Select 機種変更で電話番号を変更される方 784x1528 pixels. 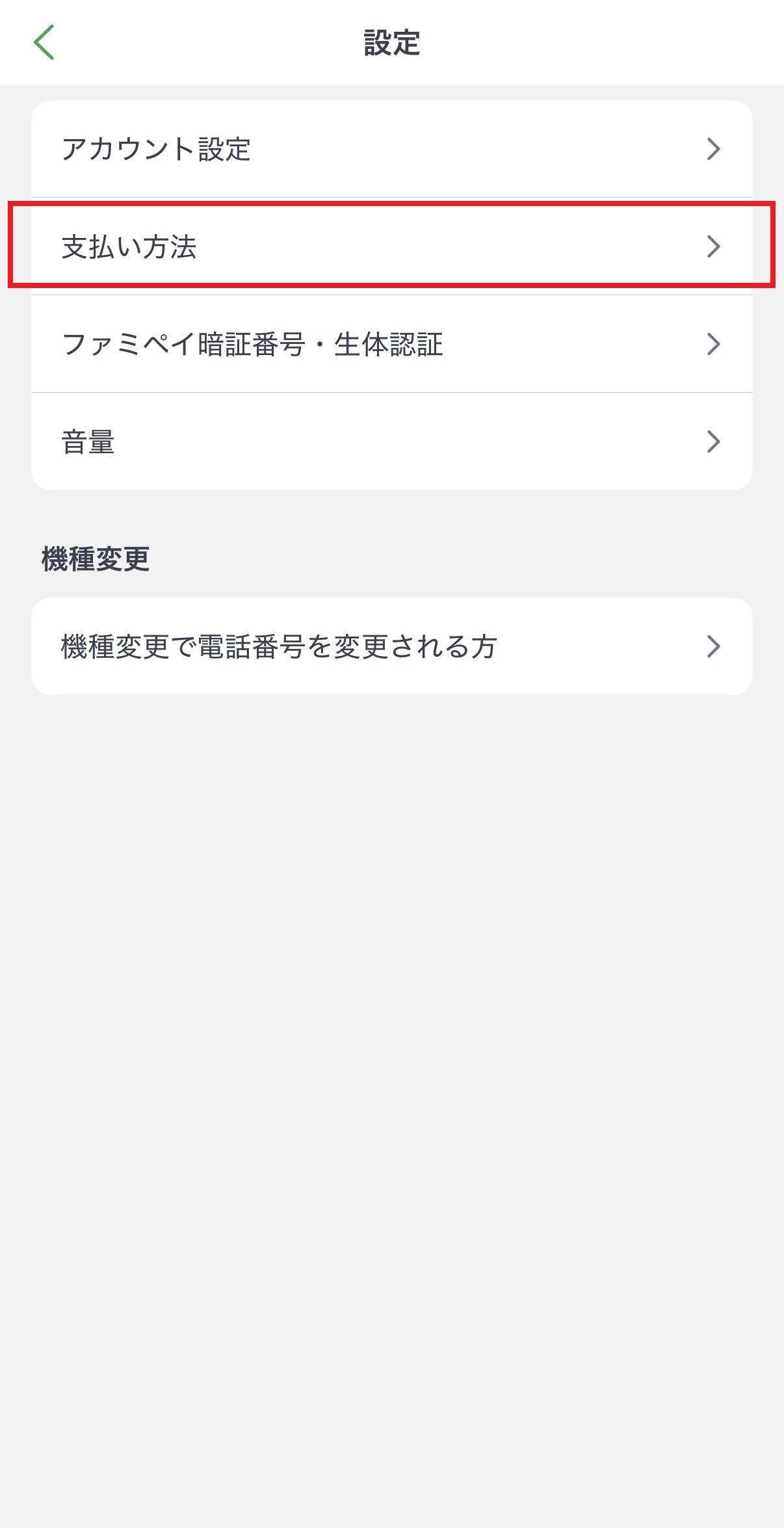(391, 646)
